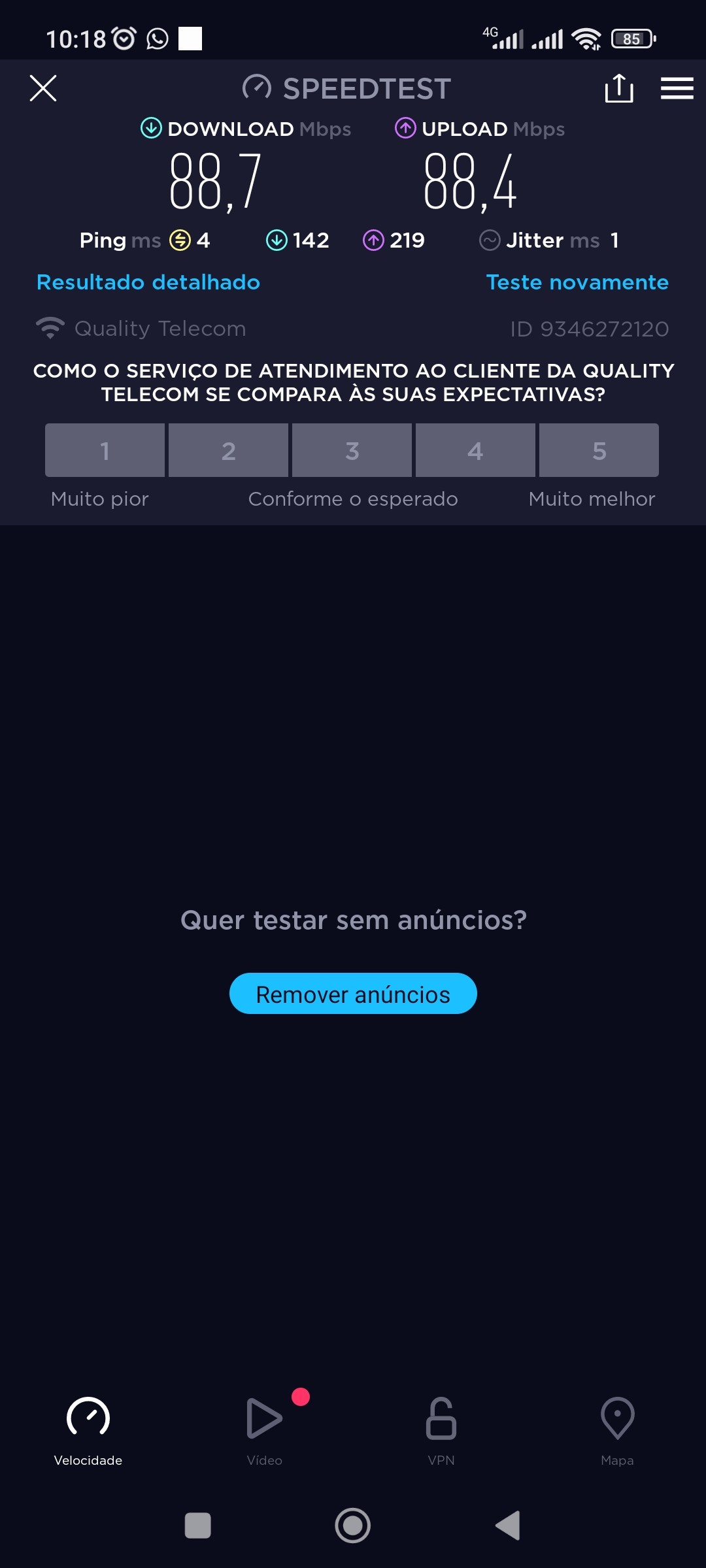This screenshot has height=1568, width=706.
Task: Open the hamburger menu
Action: pyautogui.click(x=677, y=88)
